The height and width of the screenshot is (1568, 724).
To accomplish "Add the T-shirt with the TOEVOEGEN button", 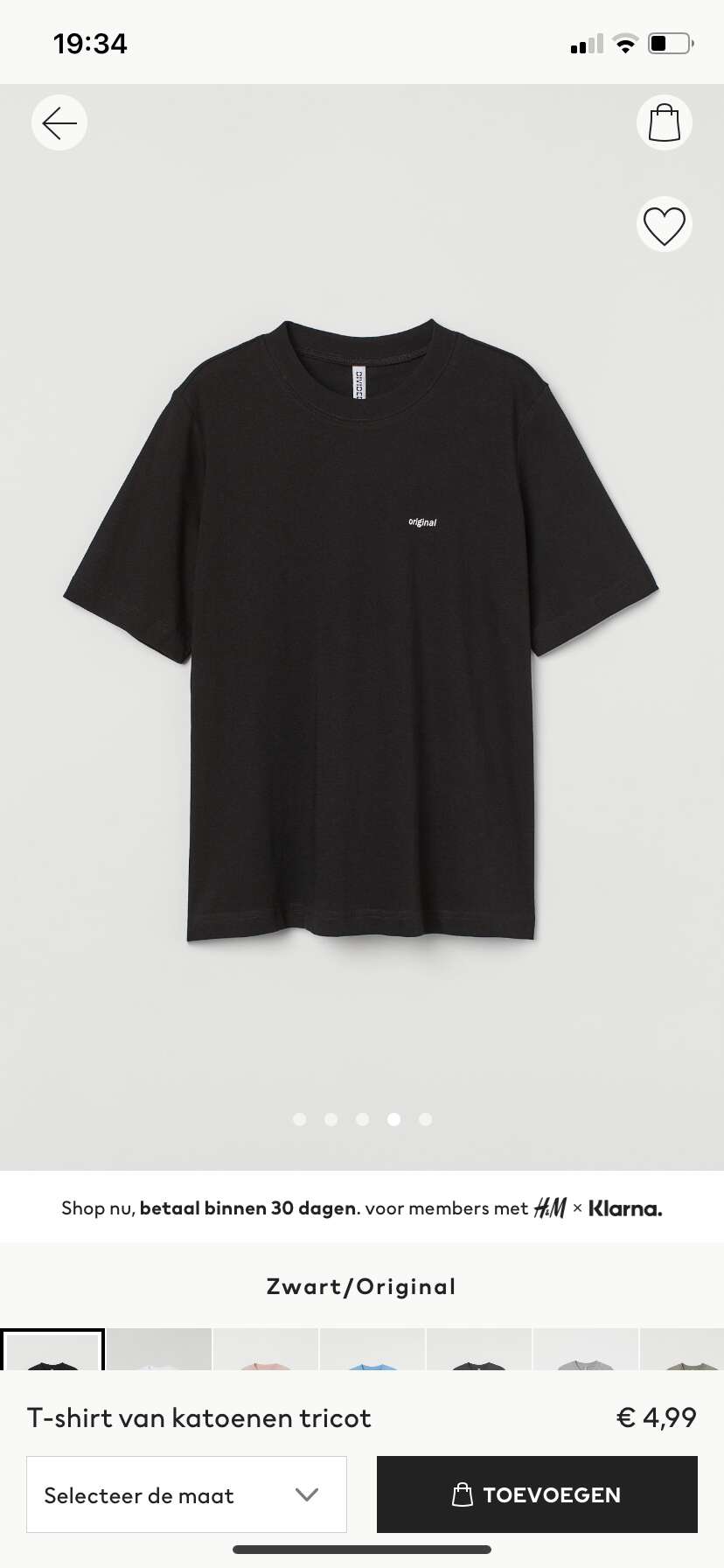I will pyautogui.click(x=537, y=1494).
